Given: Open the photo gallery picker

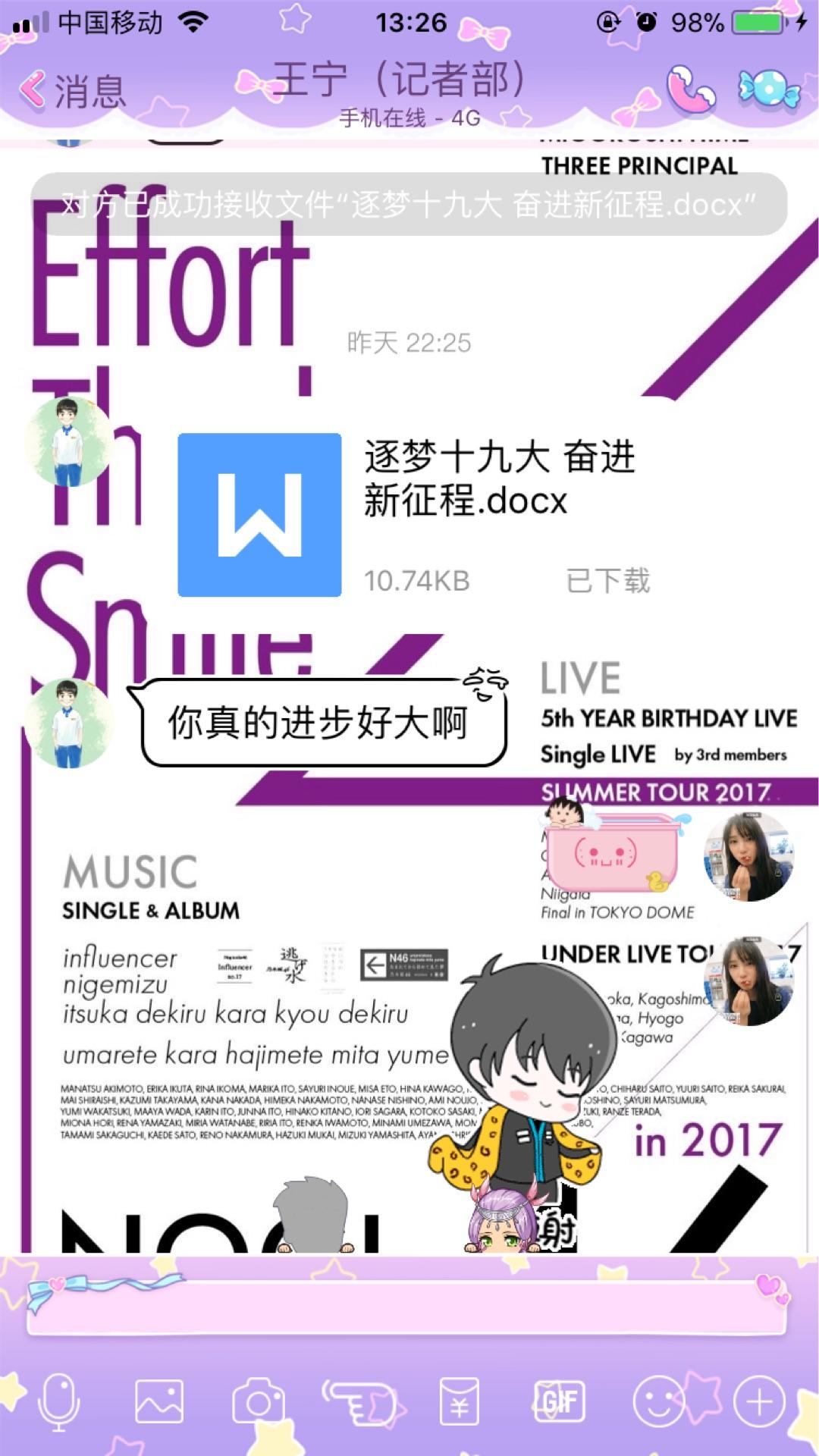Looking at the screenshot, I should (x=159, y=1401).
